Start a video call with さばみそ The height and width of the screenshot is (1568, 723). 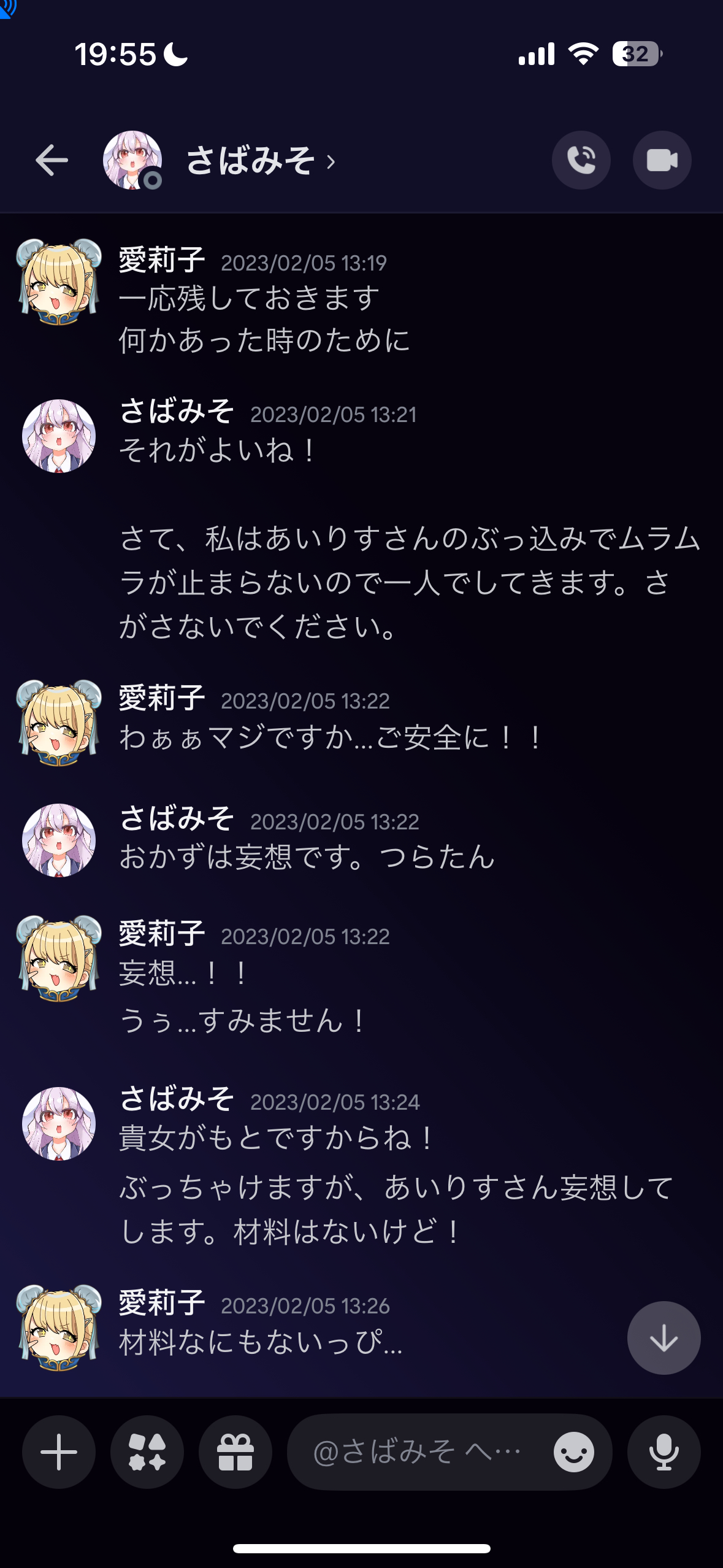click(662, 161)
